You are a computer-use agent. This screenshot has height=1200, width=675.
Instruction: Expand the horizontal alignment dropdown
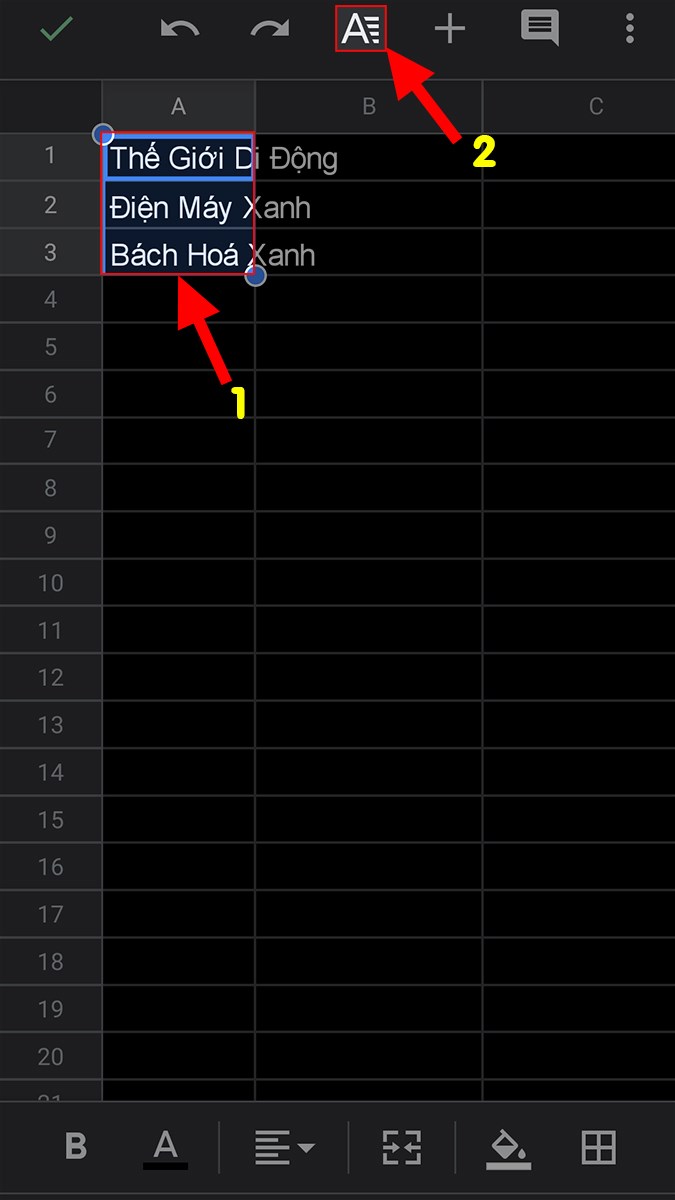pyautogui.click(x=284, y=1147)
